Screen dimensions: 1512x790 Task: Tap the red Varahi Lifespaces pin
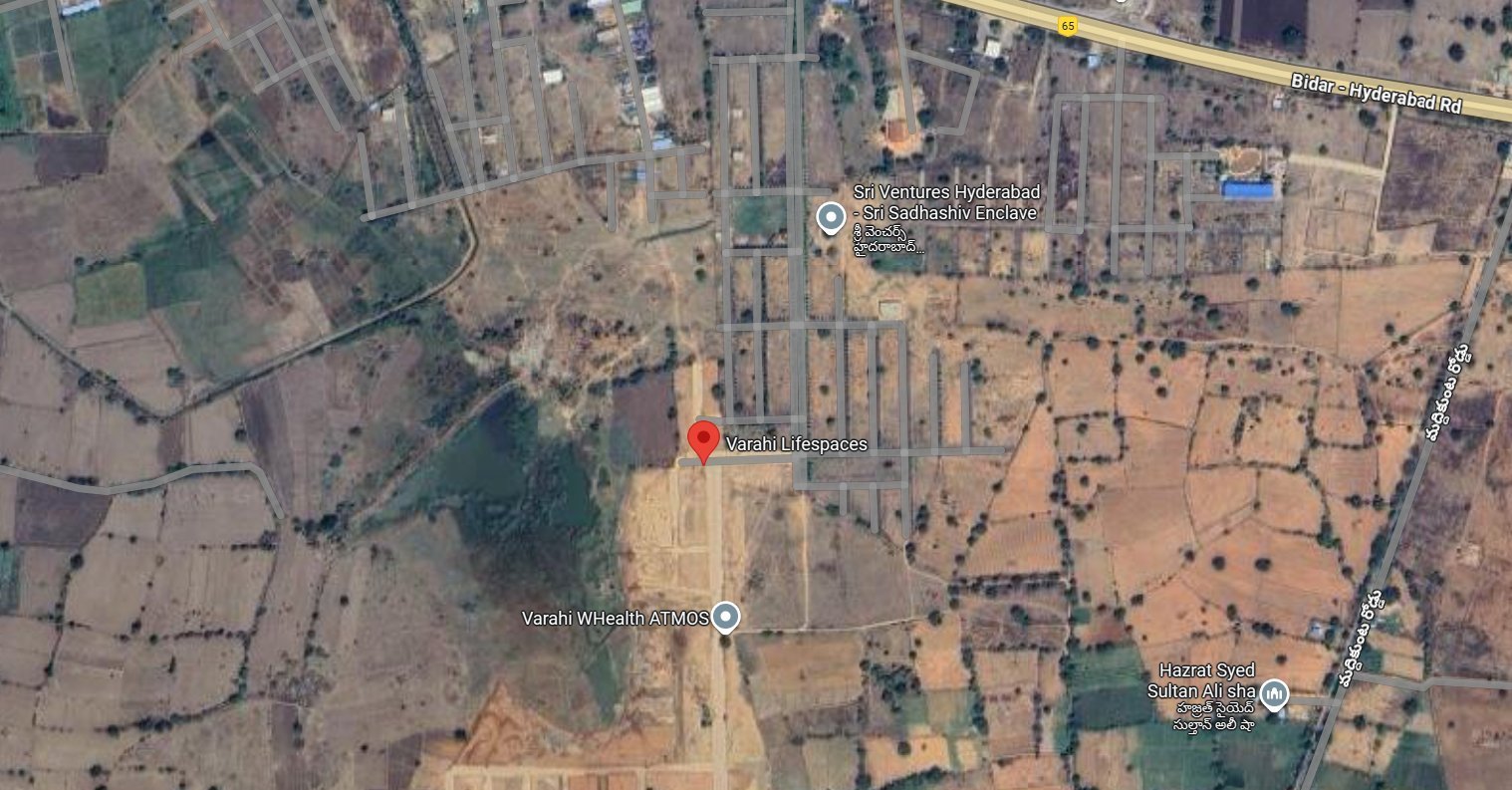point(704,439)
